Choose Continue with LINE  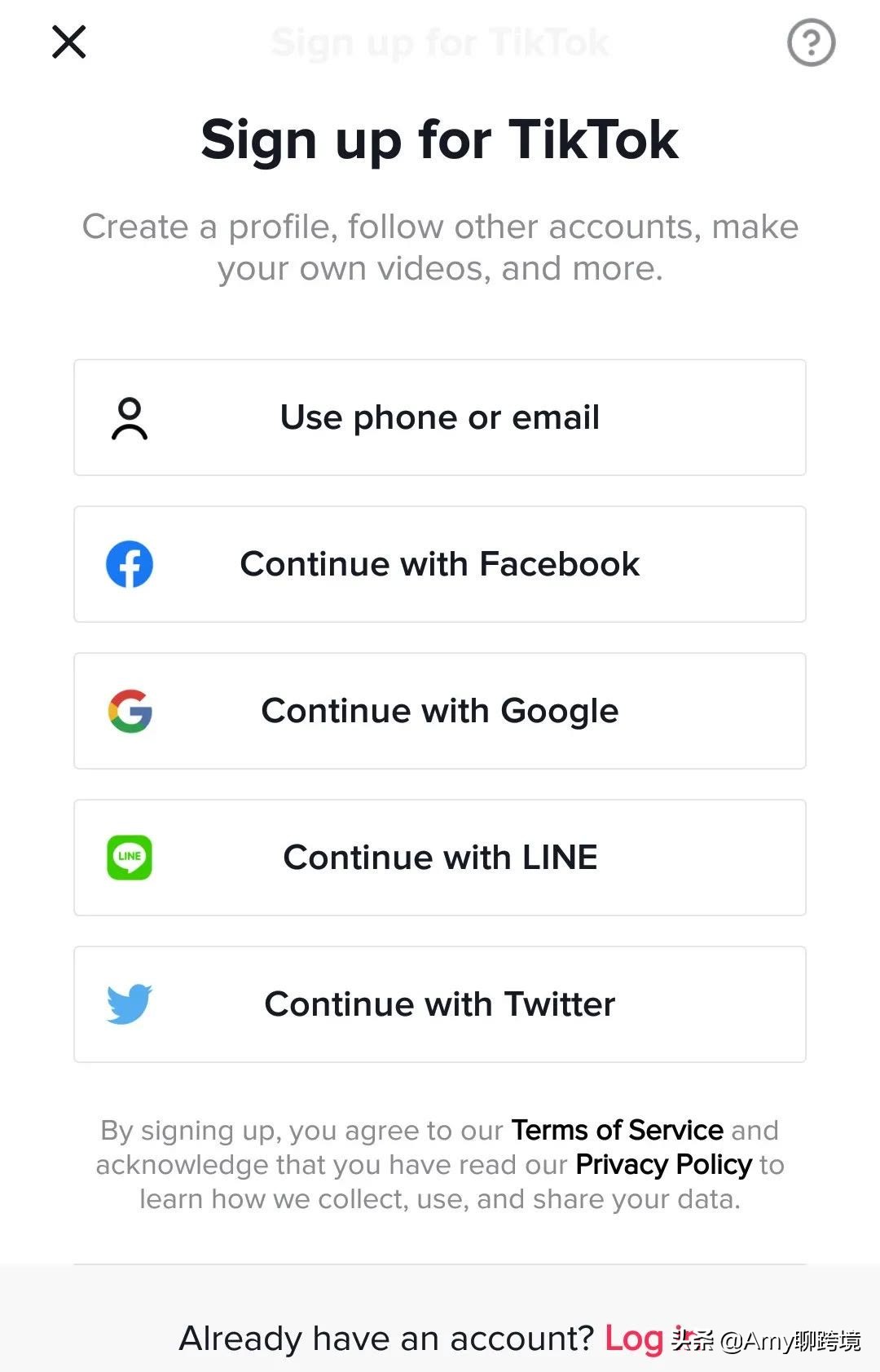click(x=440, y=858)
